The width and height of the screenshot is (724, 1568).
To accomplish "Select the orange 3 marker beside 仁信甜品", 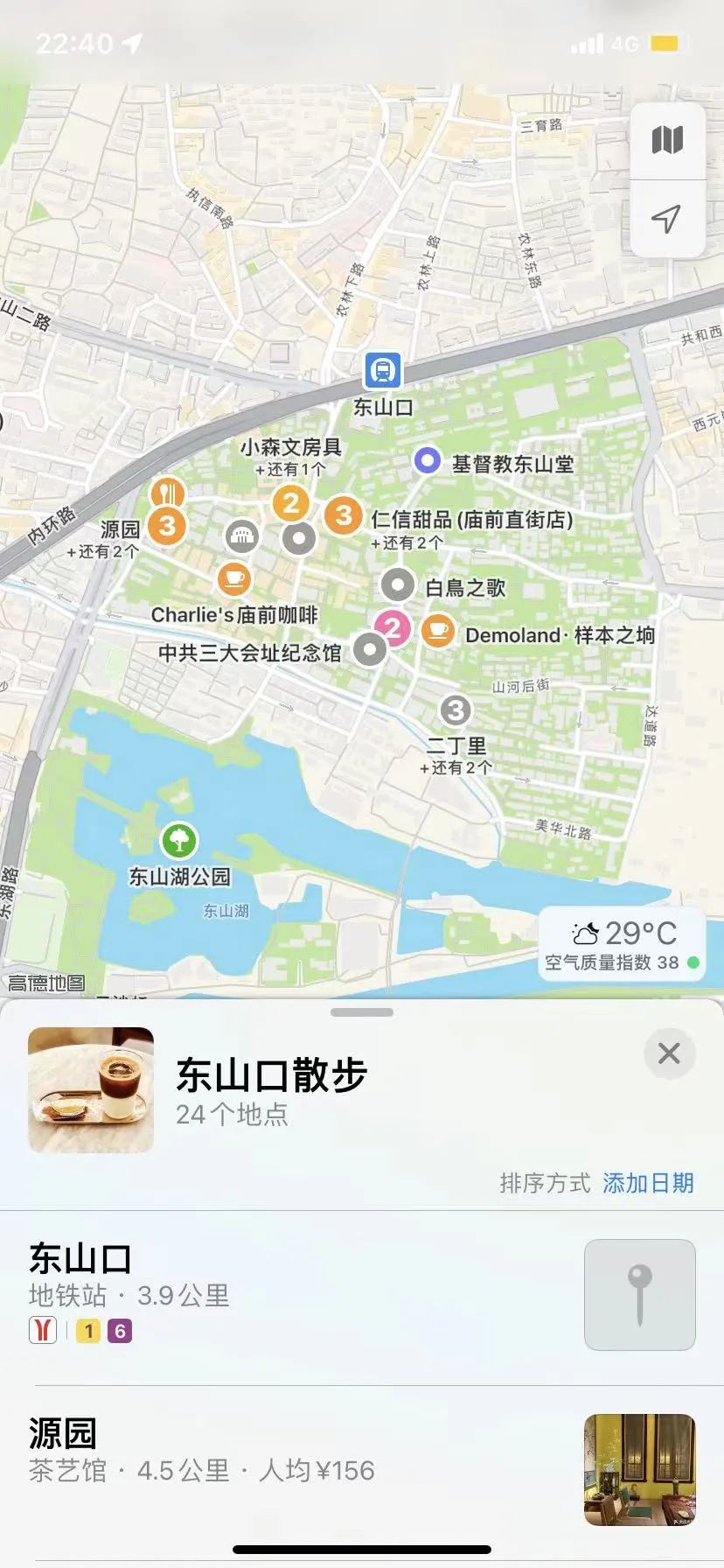I will (342, 516).
